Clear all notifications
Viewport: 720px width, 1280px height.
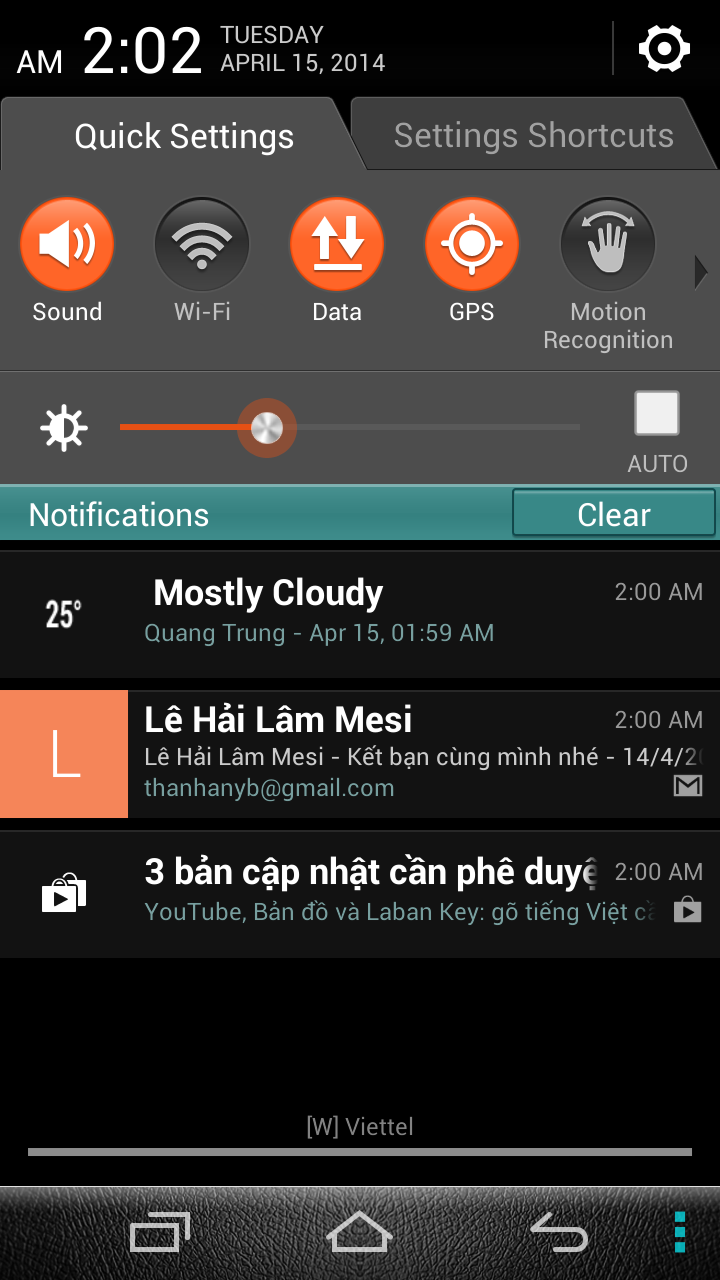(x=613, y=514)
